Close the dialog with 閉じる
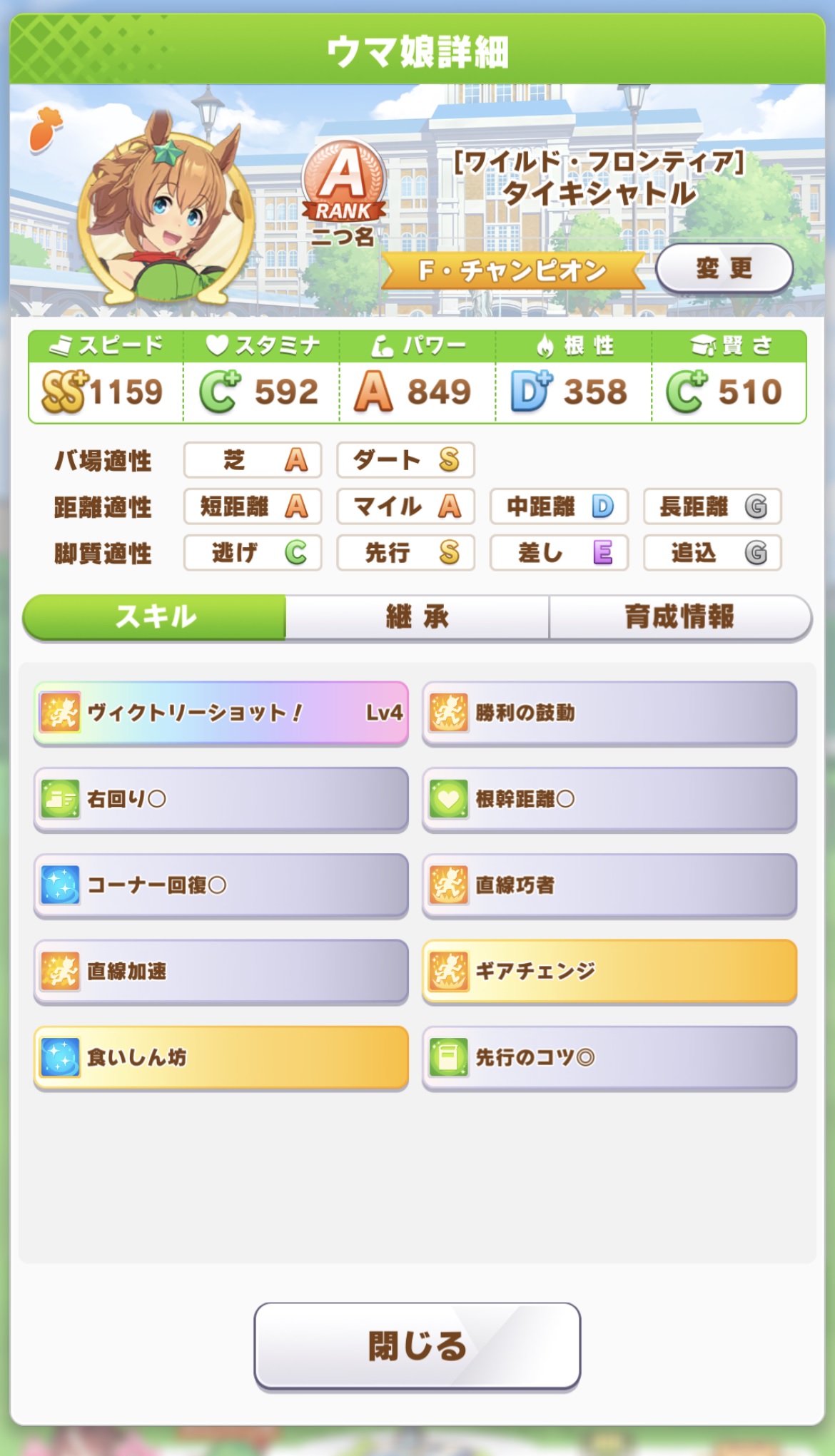 [417, 1345]
